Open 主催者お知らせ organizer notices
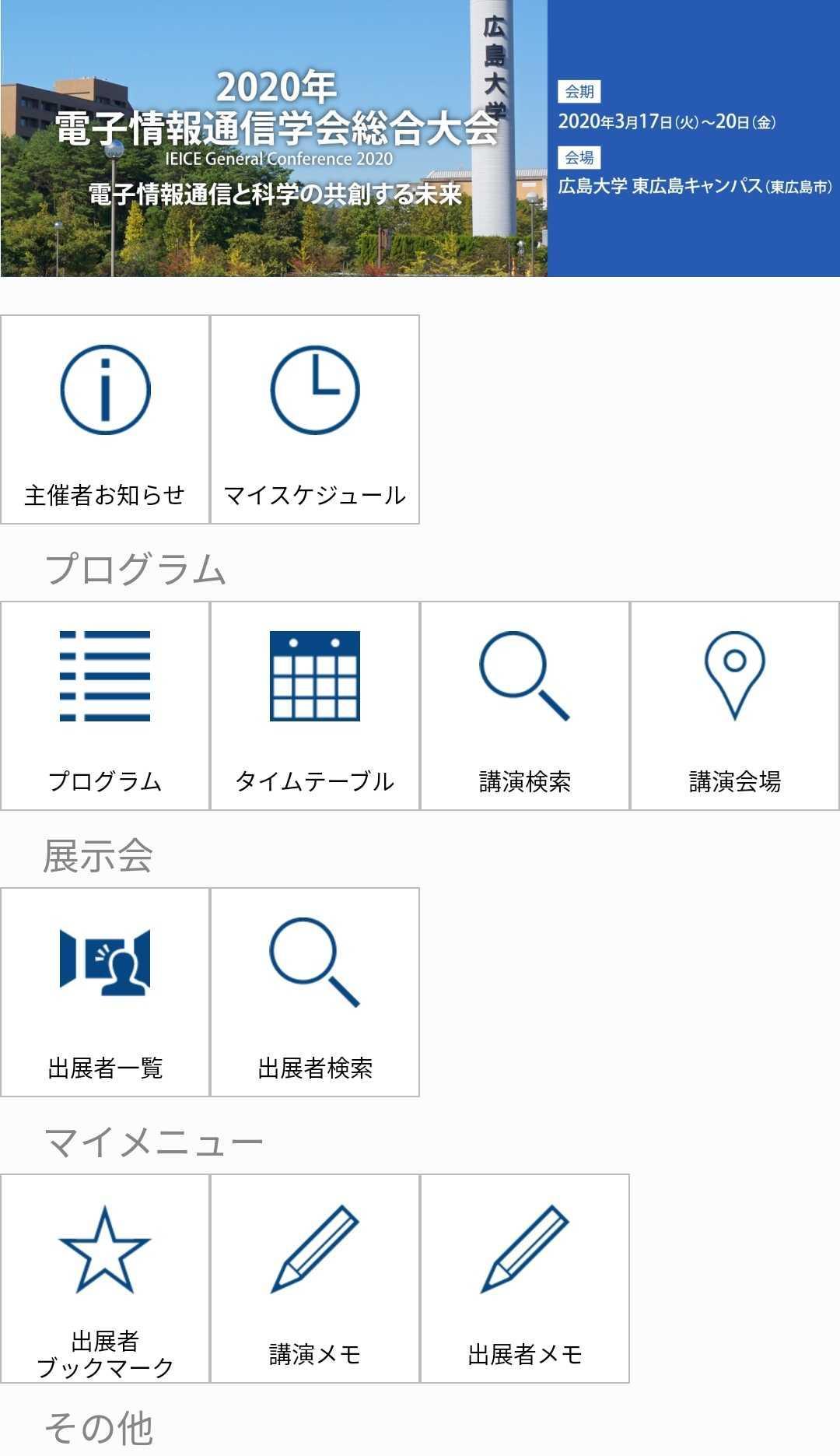This screenshot has width=840, height=1456. tap(105, 419)
